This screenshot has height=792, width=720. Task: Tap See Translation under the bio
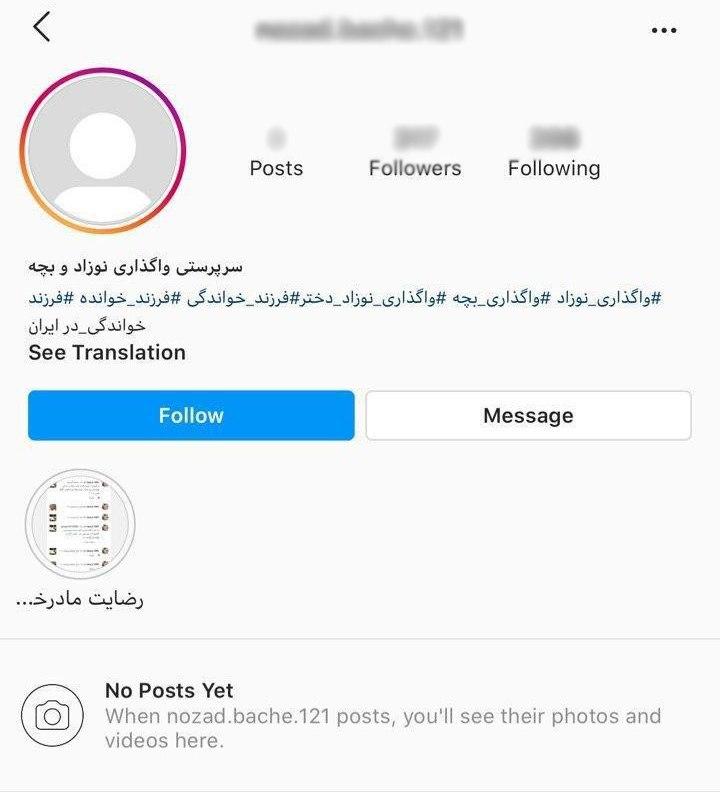[107, 352]
